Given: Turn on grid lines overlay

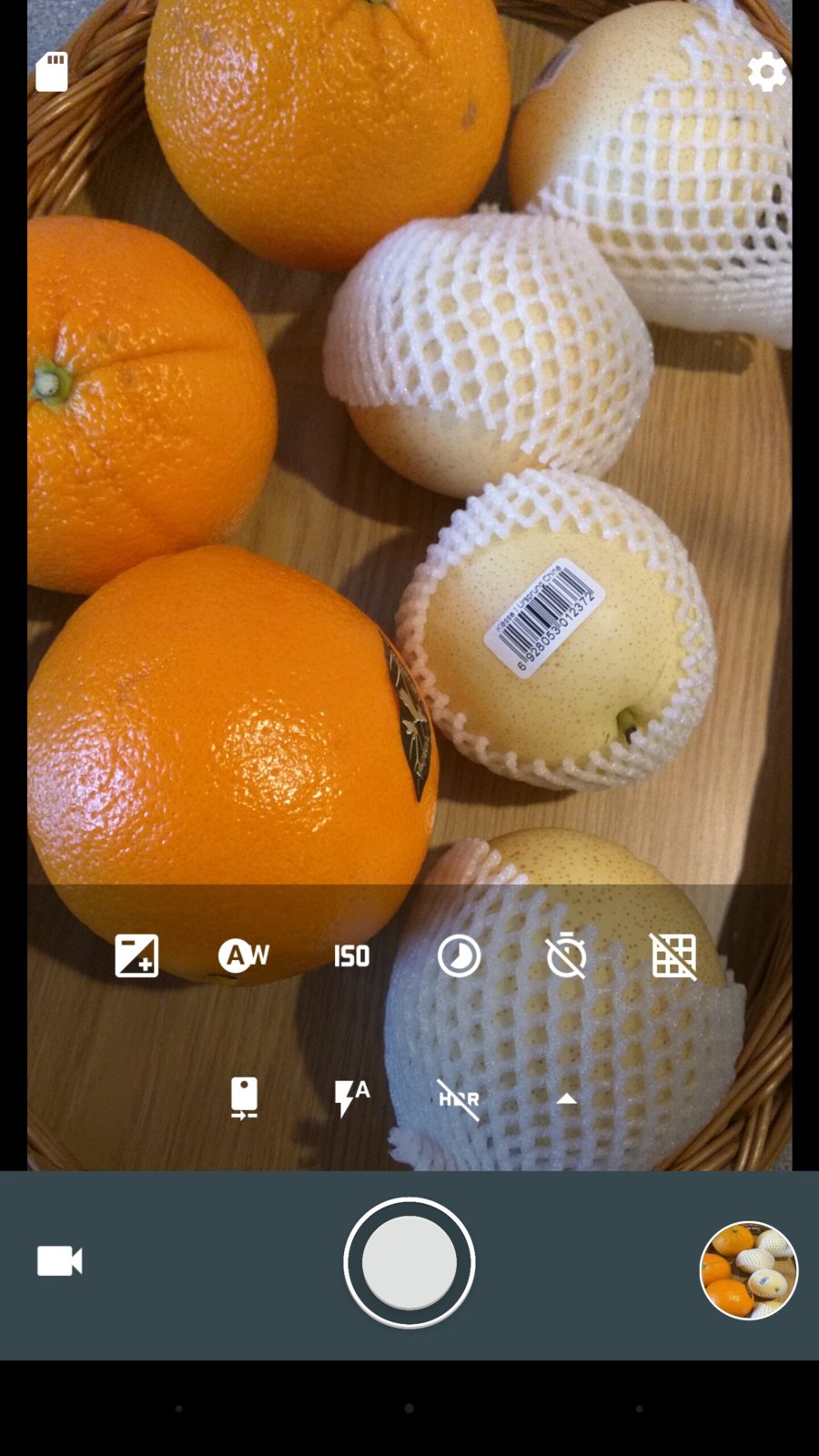Looking at the screenshot, I should click(x=673, y=955).
